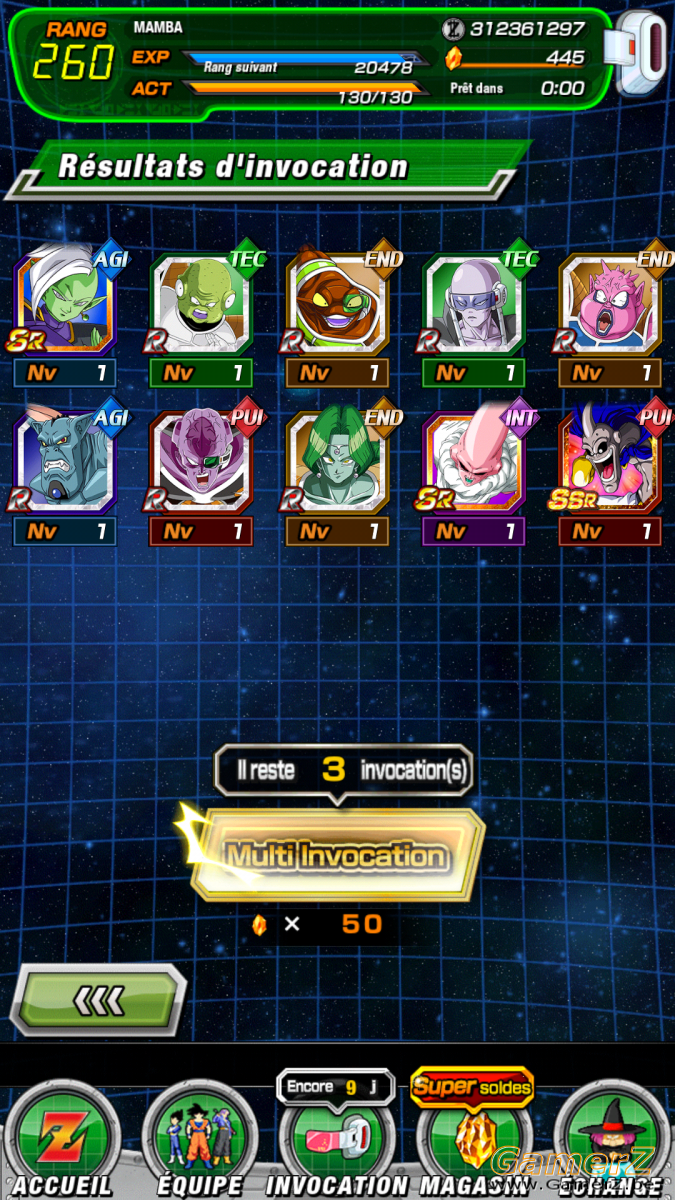Select the green-haired R END Zarbon card
This screenshot has width=675, height=1200.
point(337,474)
